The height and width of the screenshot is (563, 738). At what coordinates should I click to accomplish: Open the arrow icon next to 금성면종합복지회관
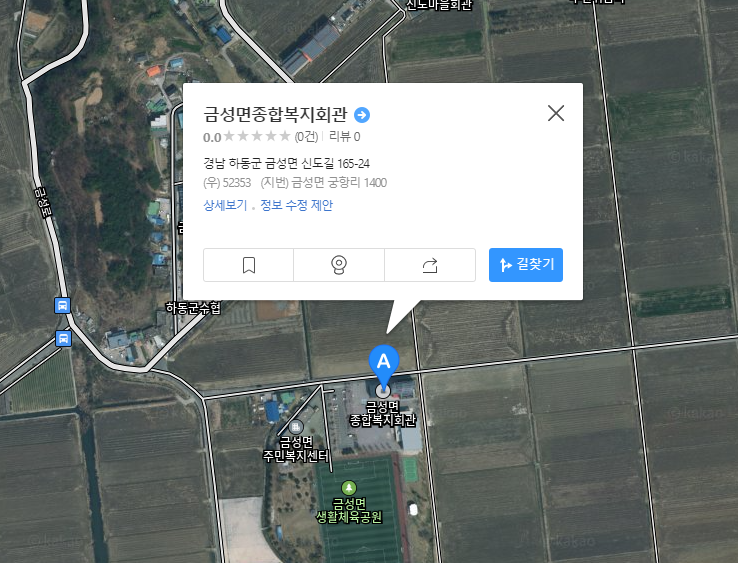click(x=362, y=115)
